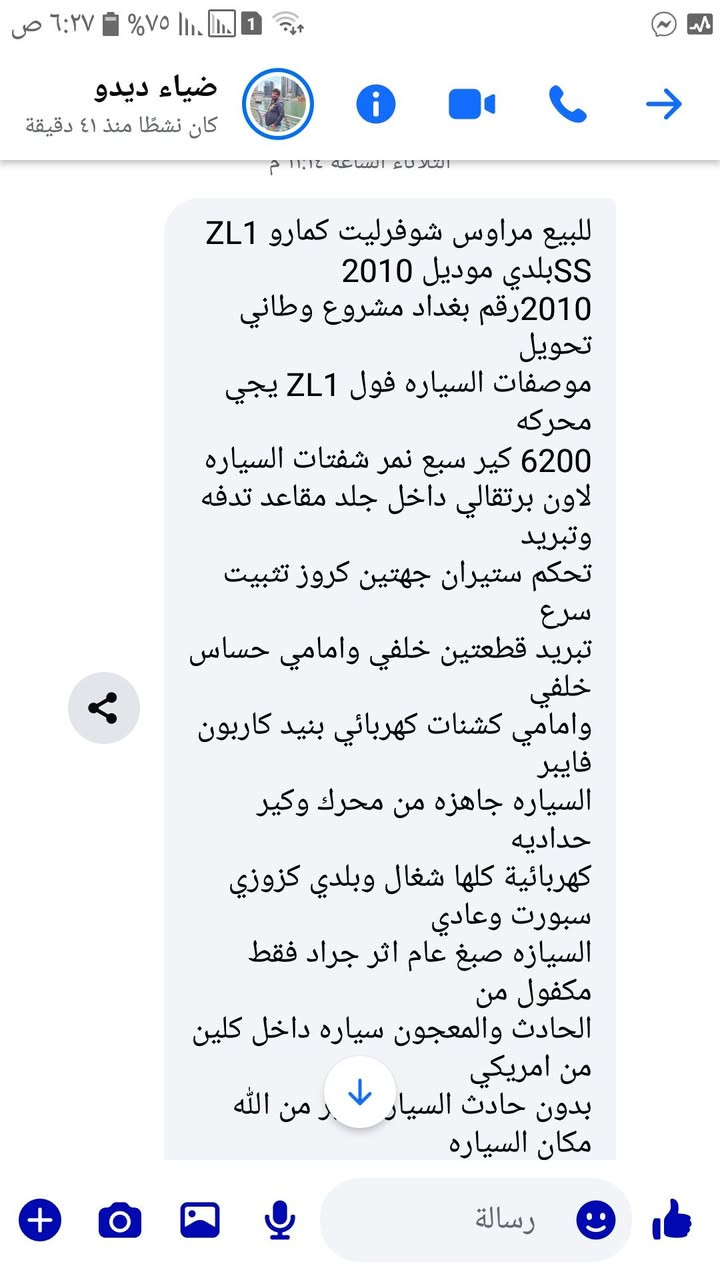Open the contact info panel
Viewport: 720px width, 1280px height.
(x=375, y=103)
